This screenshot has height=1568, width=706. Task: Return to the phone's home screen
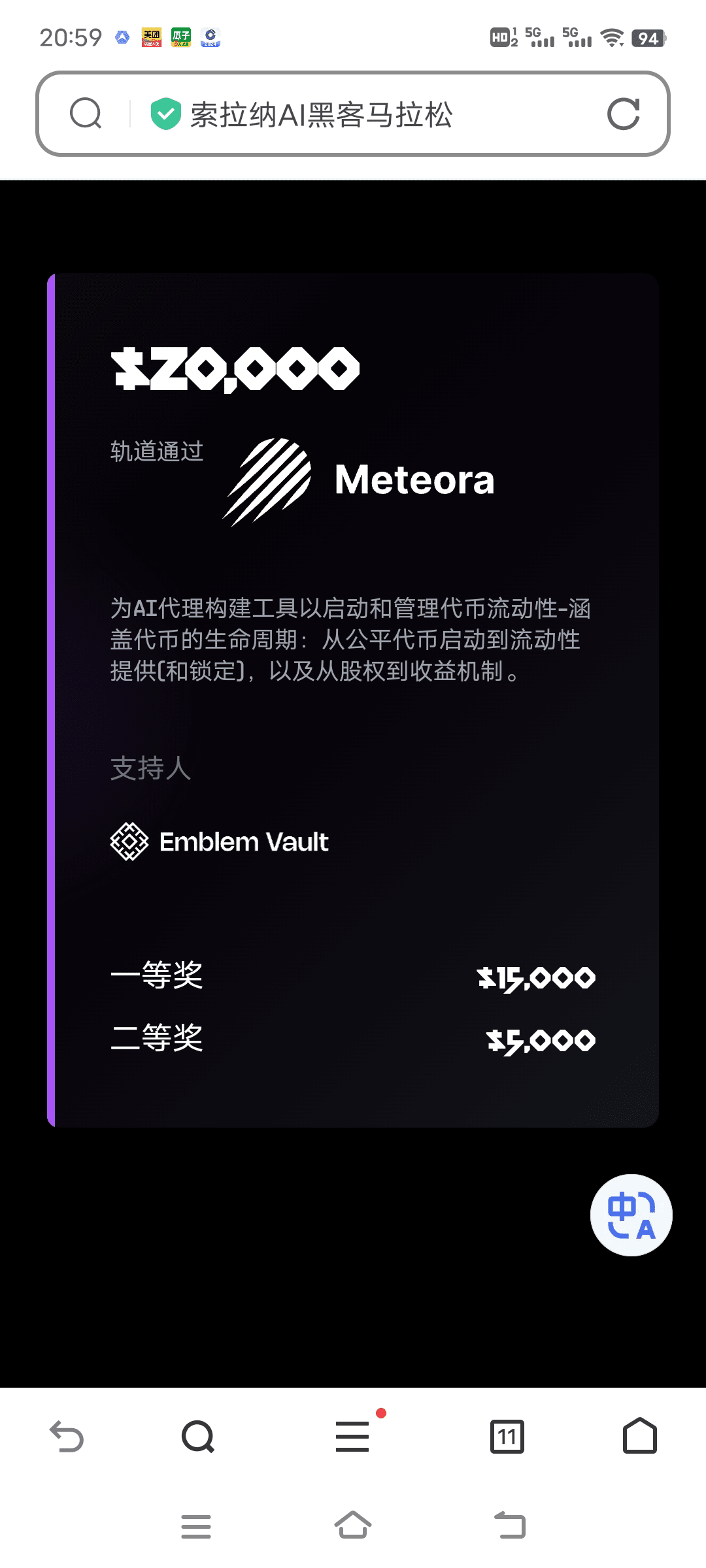tap(353, 1525)
